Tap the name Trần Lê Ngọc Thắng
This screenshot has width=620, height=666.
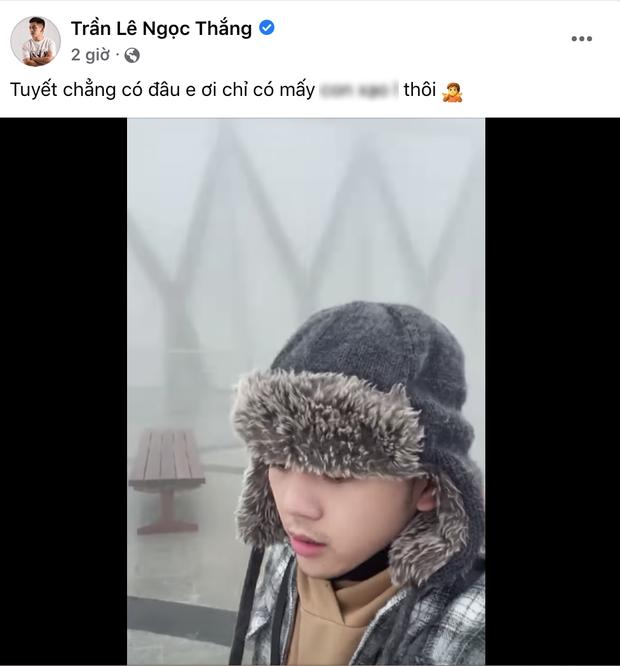(x=161, y=29)
